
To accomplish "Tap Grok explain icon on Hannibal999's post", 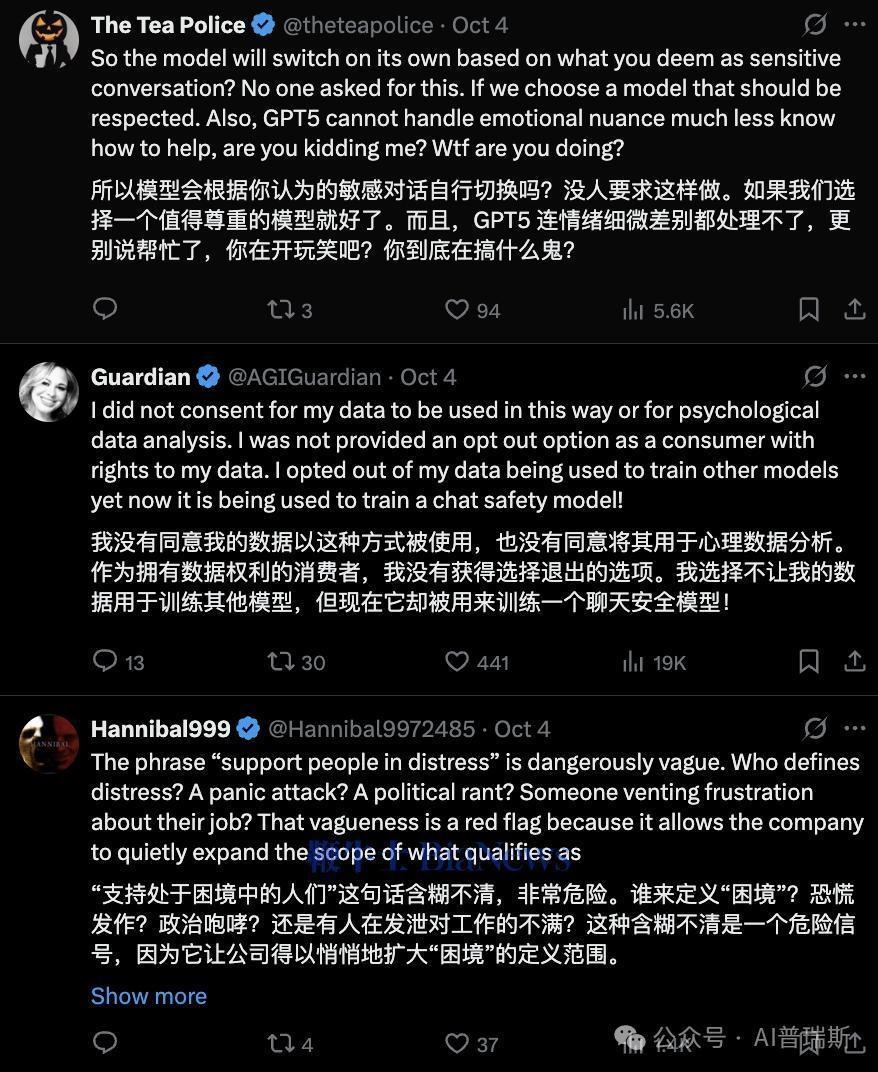I will pos(815,728).
